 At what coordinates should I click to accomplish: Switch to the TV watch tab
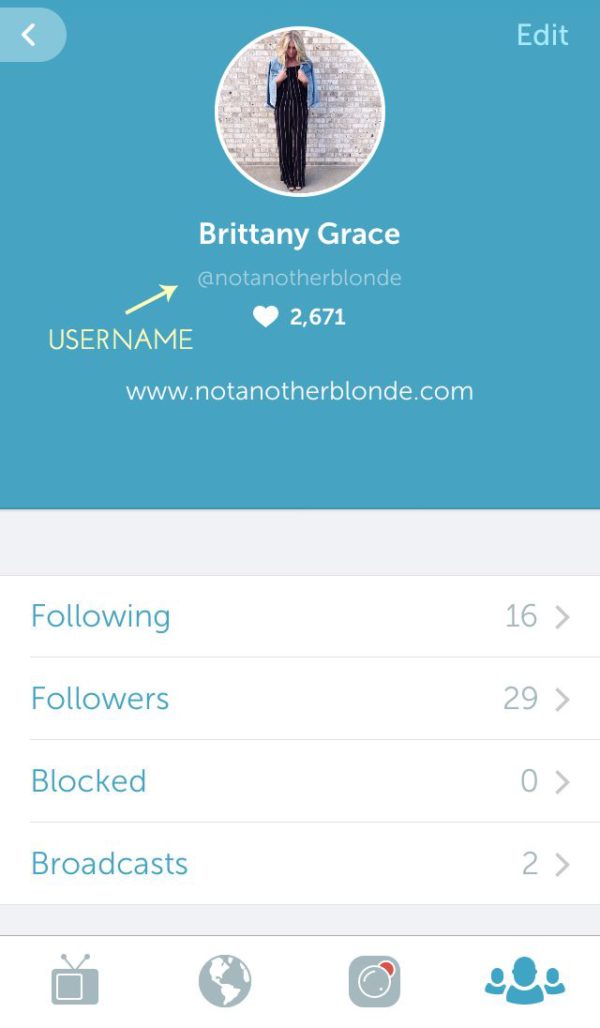click(x=75, y=981)
